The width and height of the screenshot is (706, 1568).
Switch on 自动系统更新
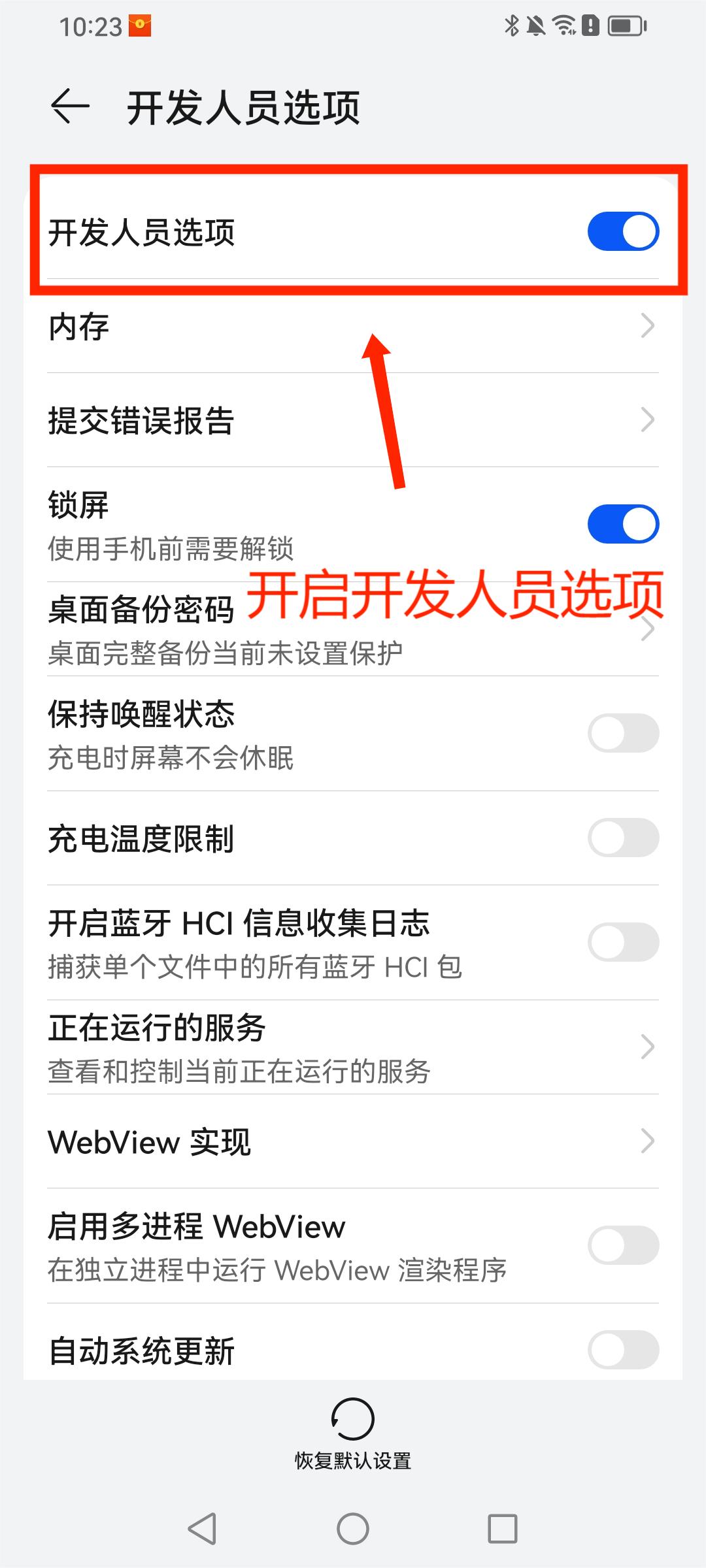(622, 1350)
